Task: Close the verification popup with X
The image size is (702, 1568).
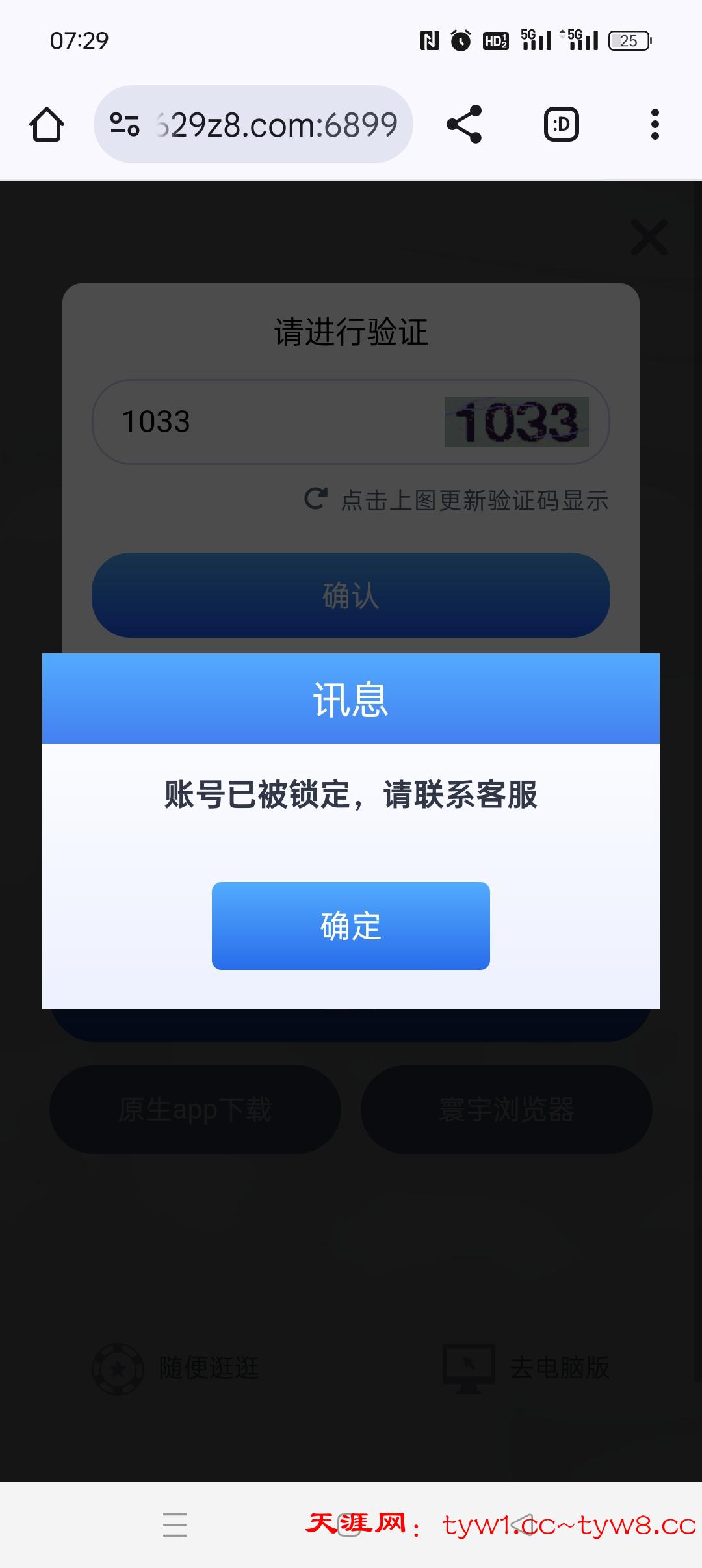Action: coord(649,237)
